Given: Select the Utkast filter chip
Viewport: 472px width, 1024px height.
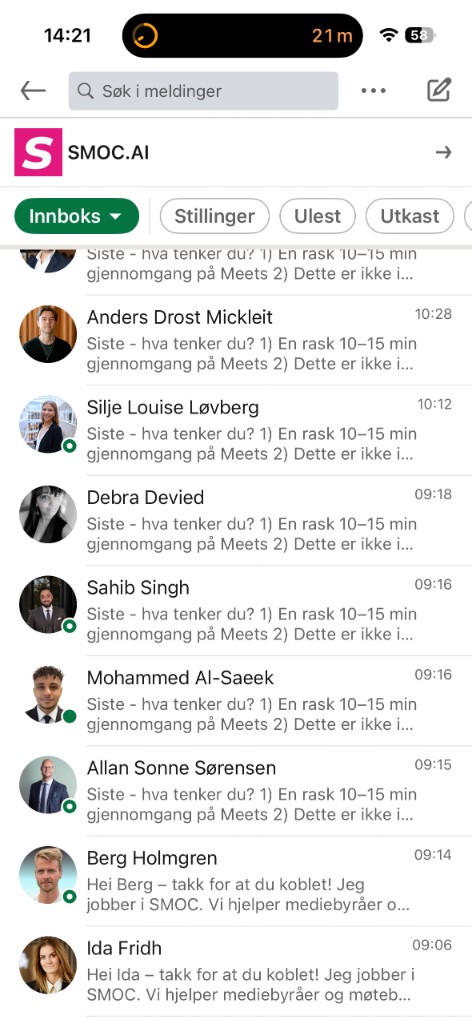Looking at the screenshot, I should coord(409,216).
